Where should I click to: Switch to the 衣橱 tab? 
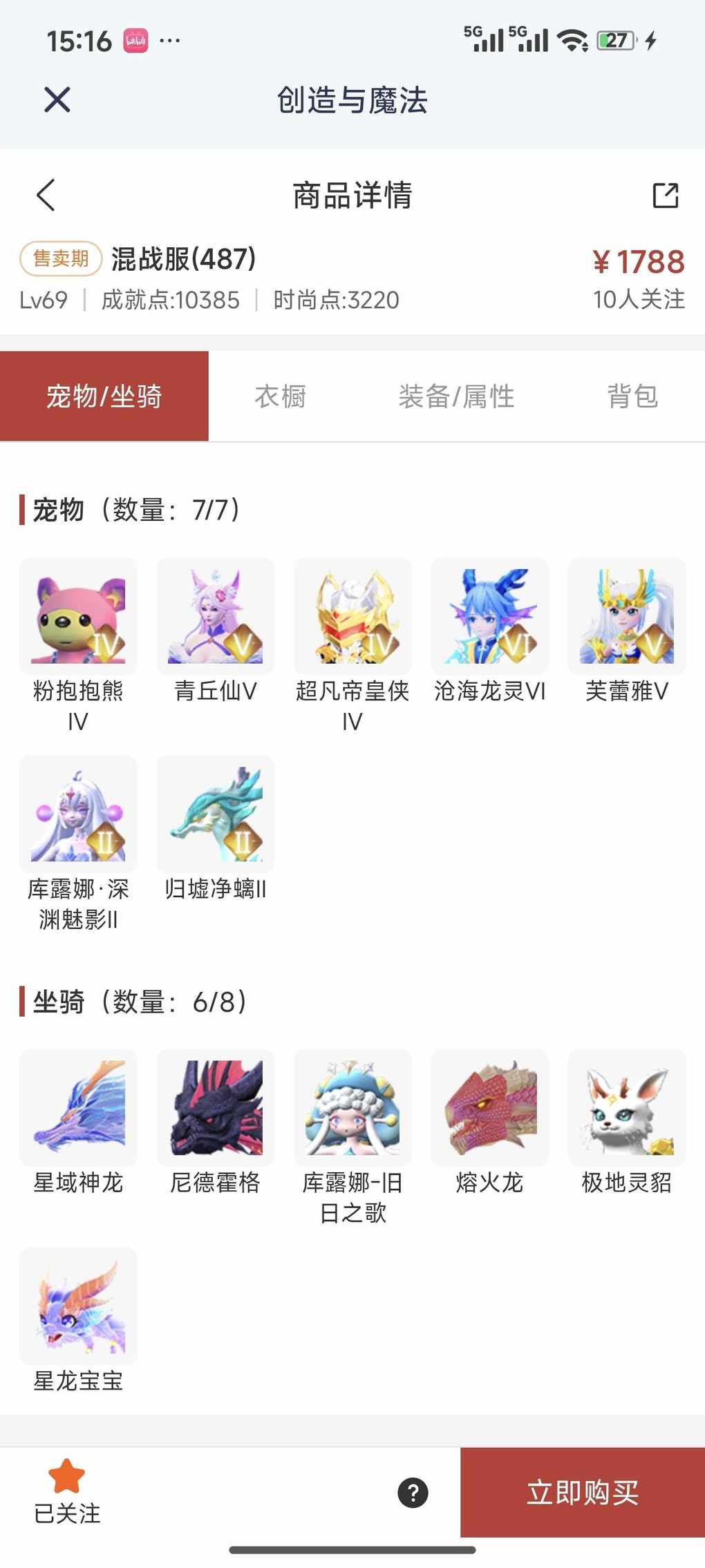pos(280,396)
